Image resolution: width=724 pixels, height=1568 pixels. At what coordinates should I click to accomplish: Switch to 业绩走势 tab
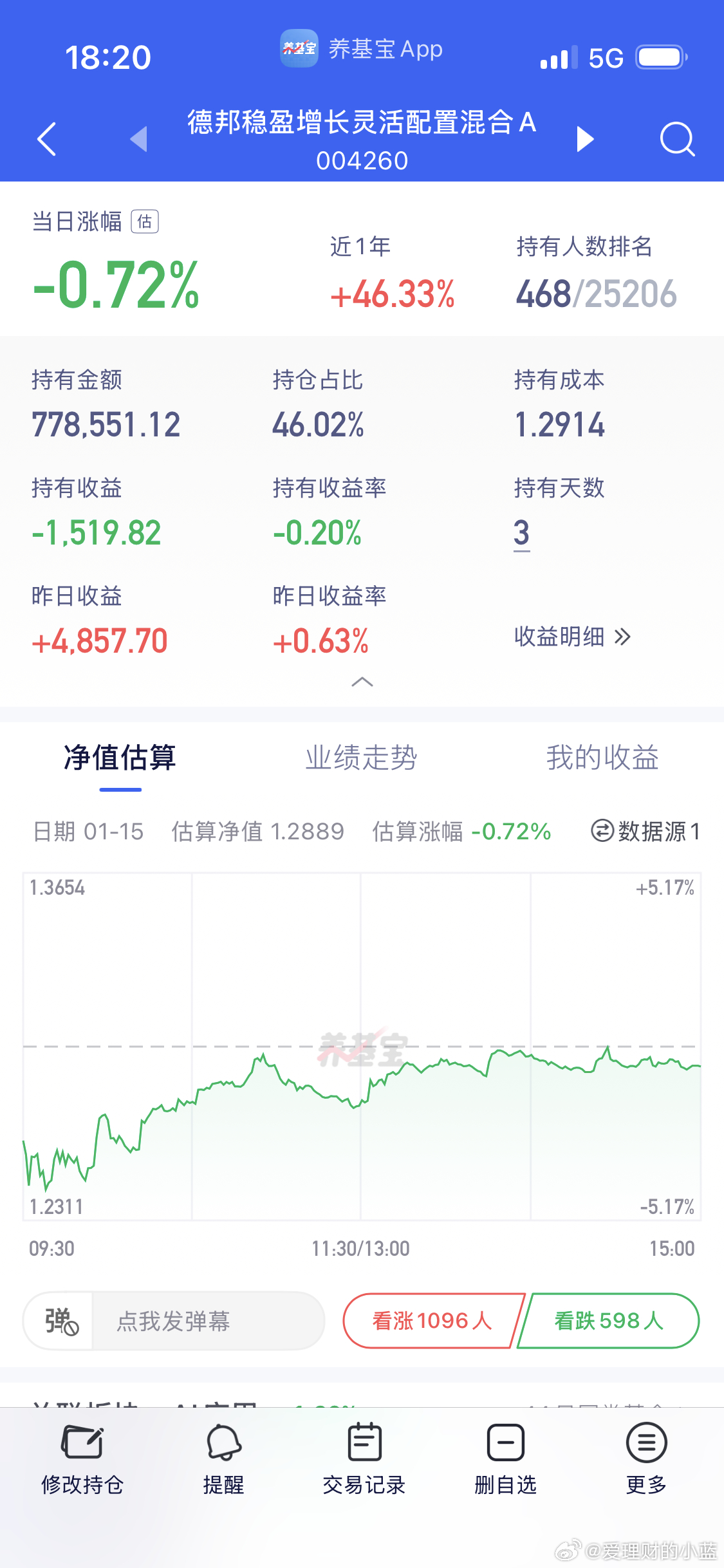tap(362, 759)
